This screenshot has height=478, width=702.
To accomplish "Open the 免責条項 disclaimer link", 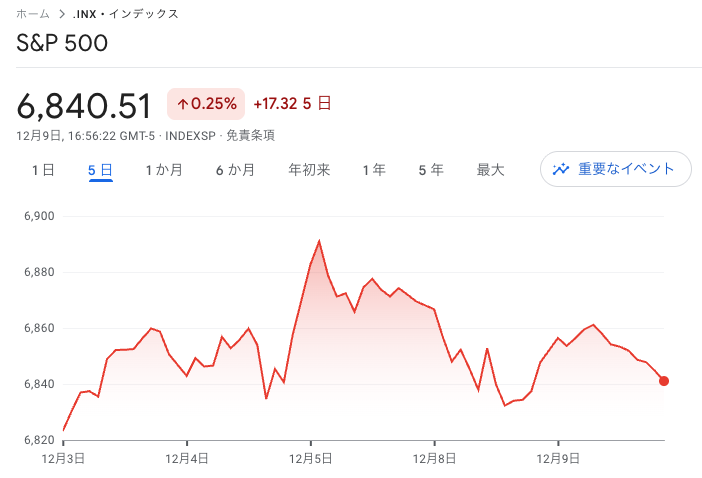I will [250, 135].
